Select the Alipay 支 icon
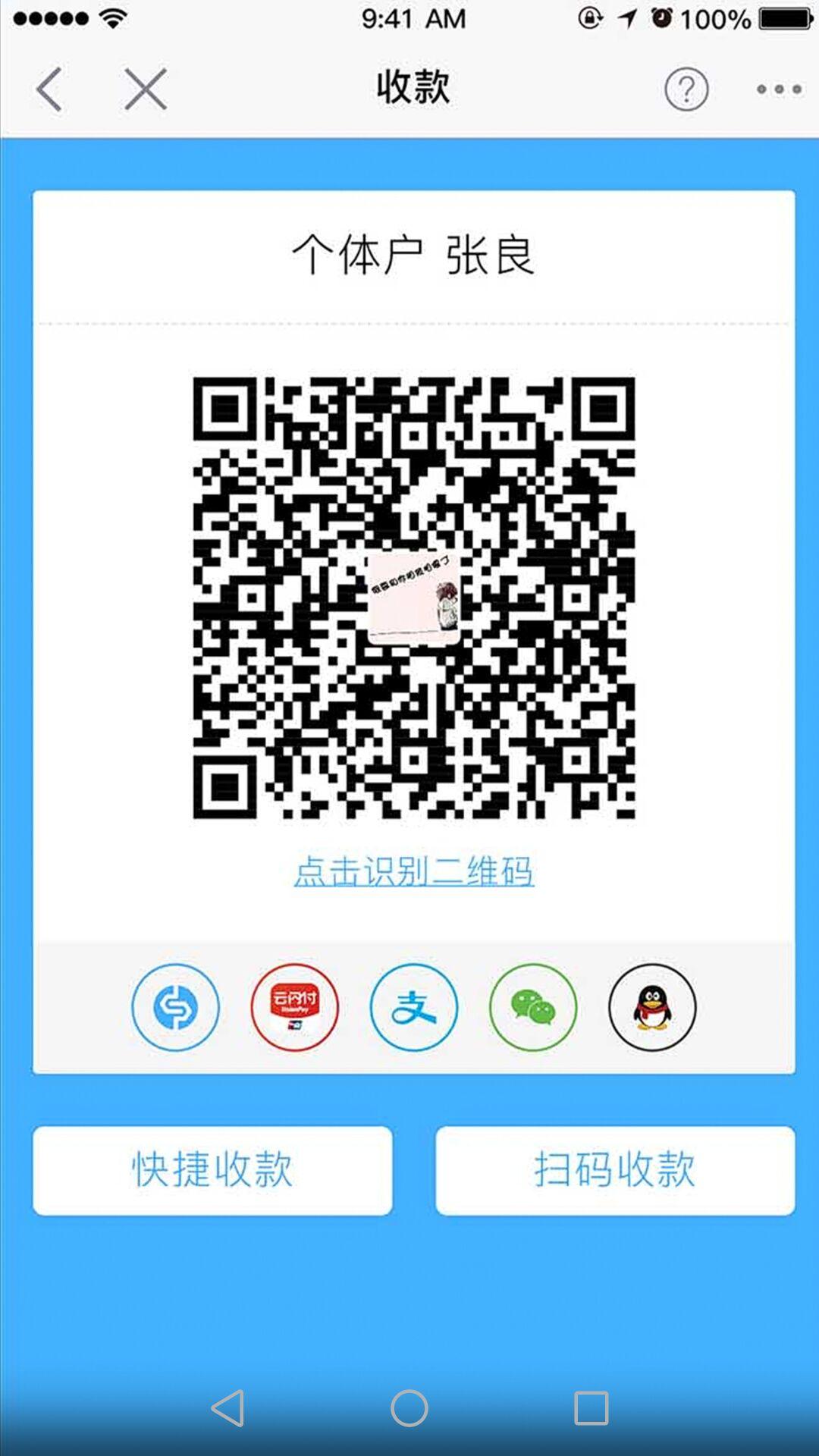This screenshot has width=819, height=1456. 414,1007
